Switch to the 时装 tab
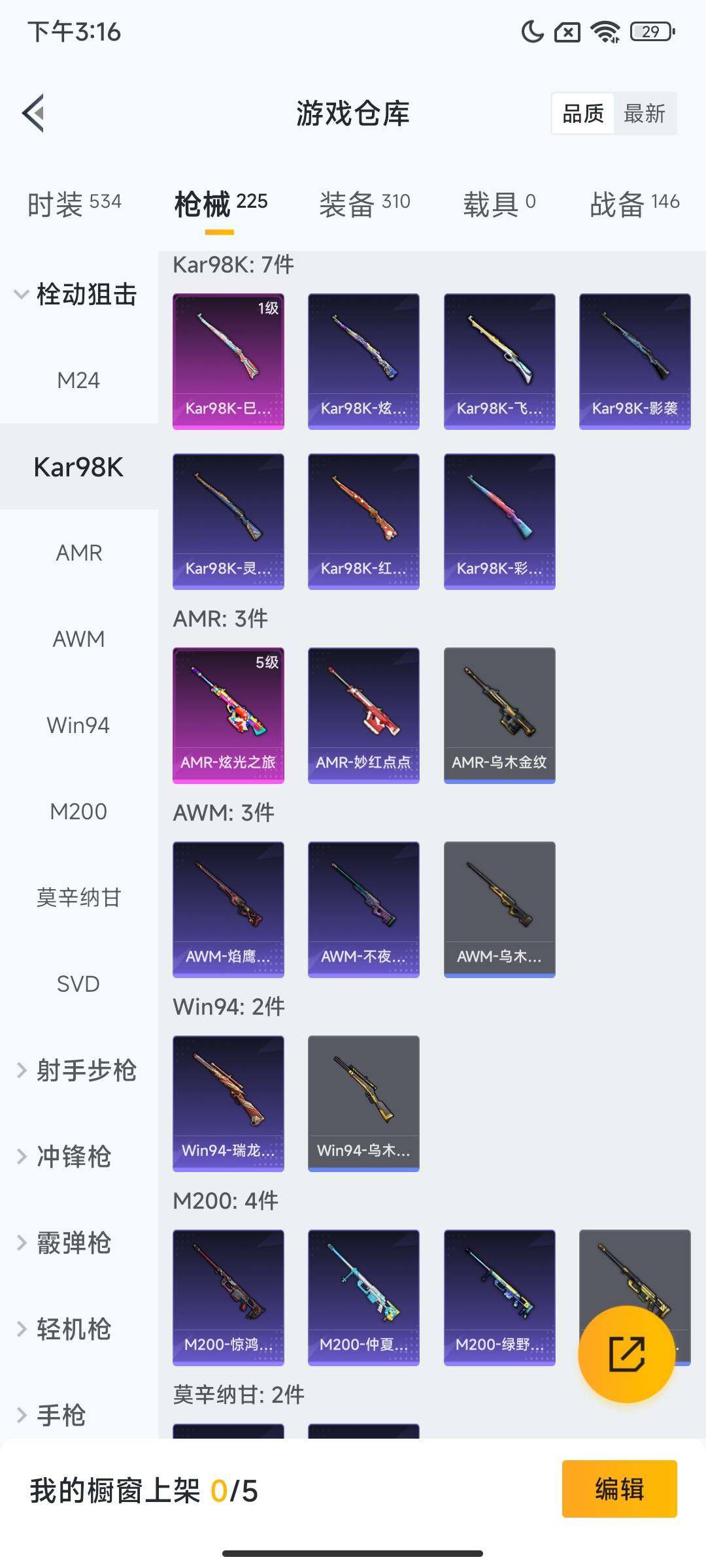Image resolution: width=706 pixels, height=1568 pixels. 74,204
